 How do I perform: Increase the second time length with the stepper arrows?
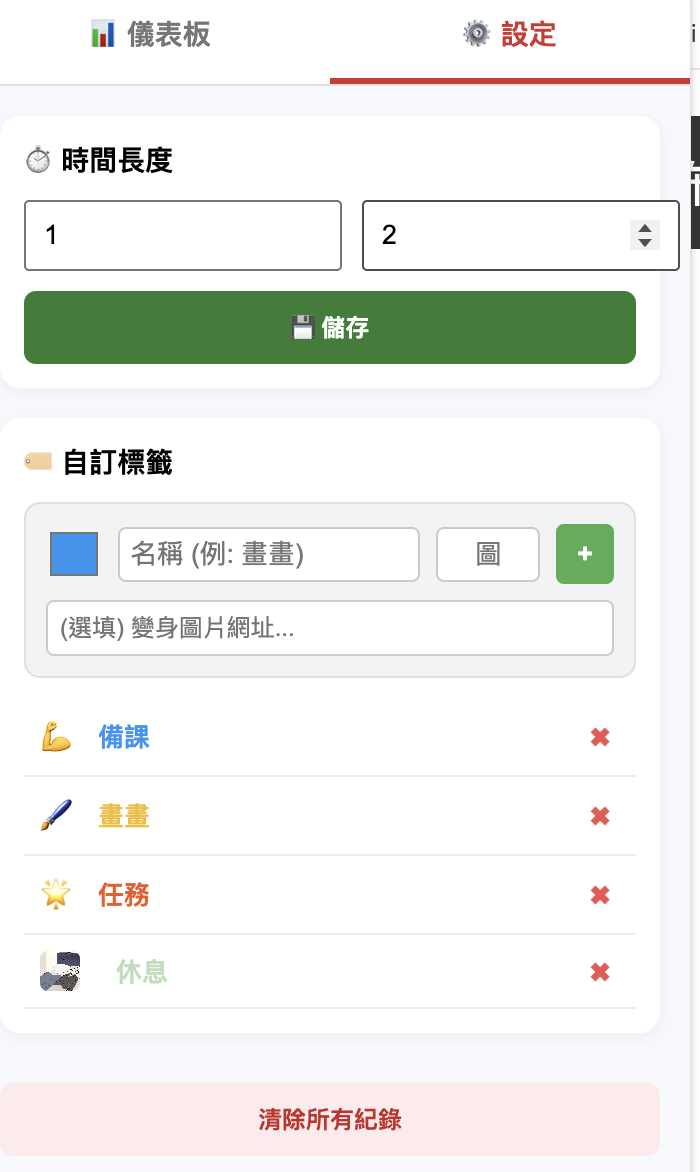click(x=645, y=228)
